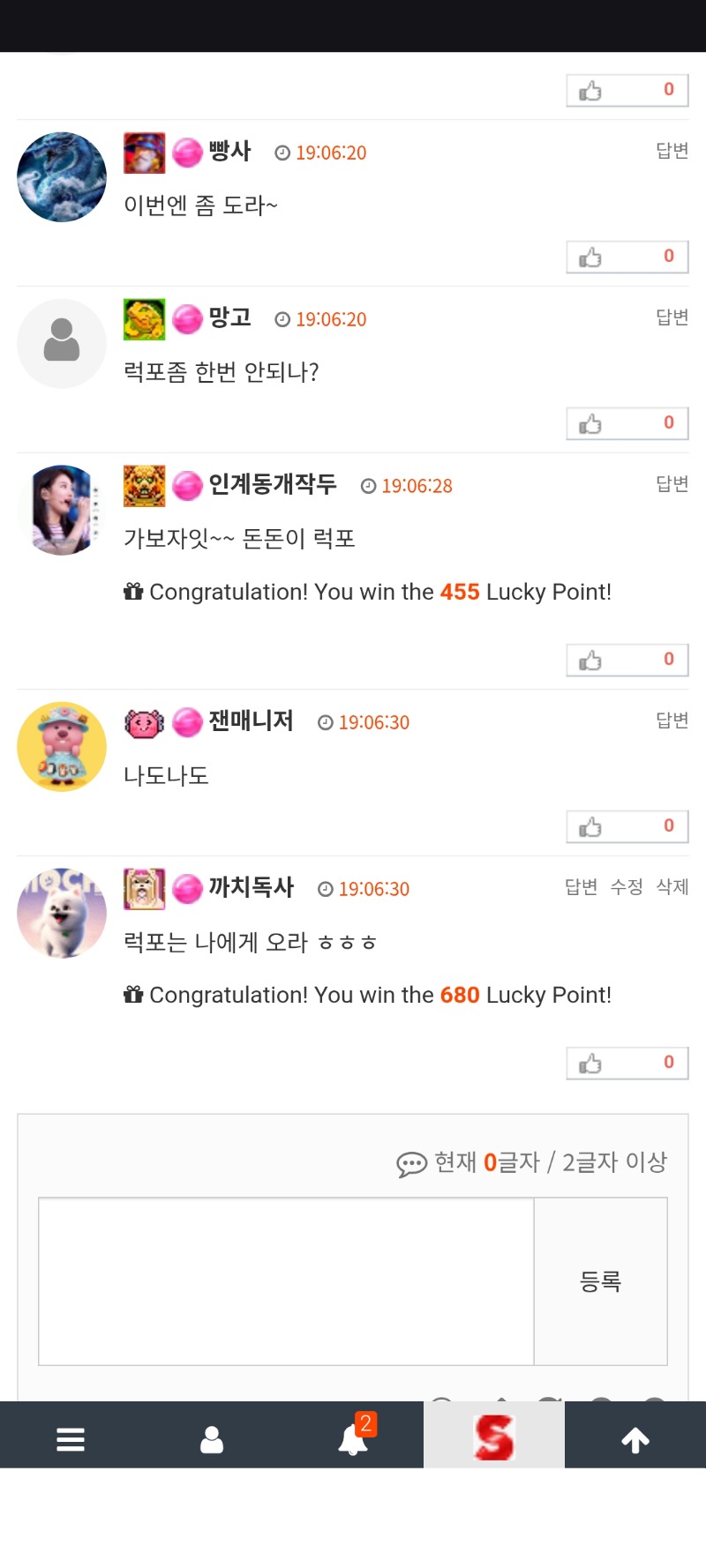Viewport: 706px width, 1568px height.
Task: Tap the red S logo button
Action: [494, 1437]
